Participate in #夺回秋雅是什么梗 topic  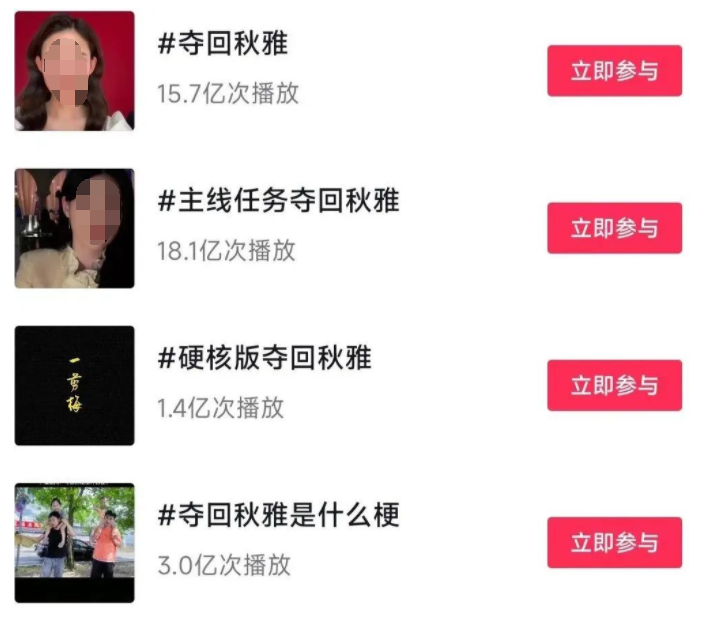pos(614,542)
